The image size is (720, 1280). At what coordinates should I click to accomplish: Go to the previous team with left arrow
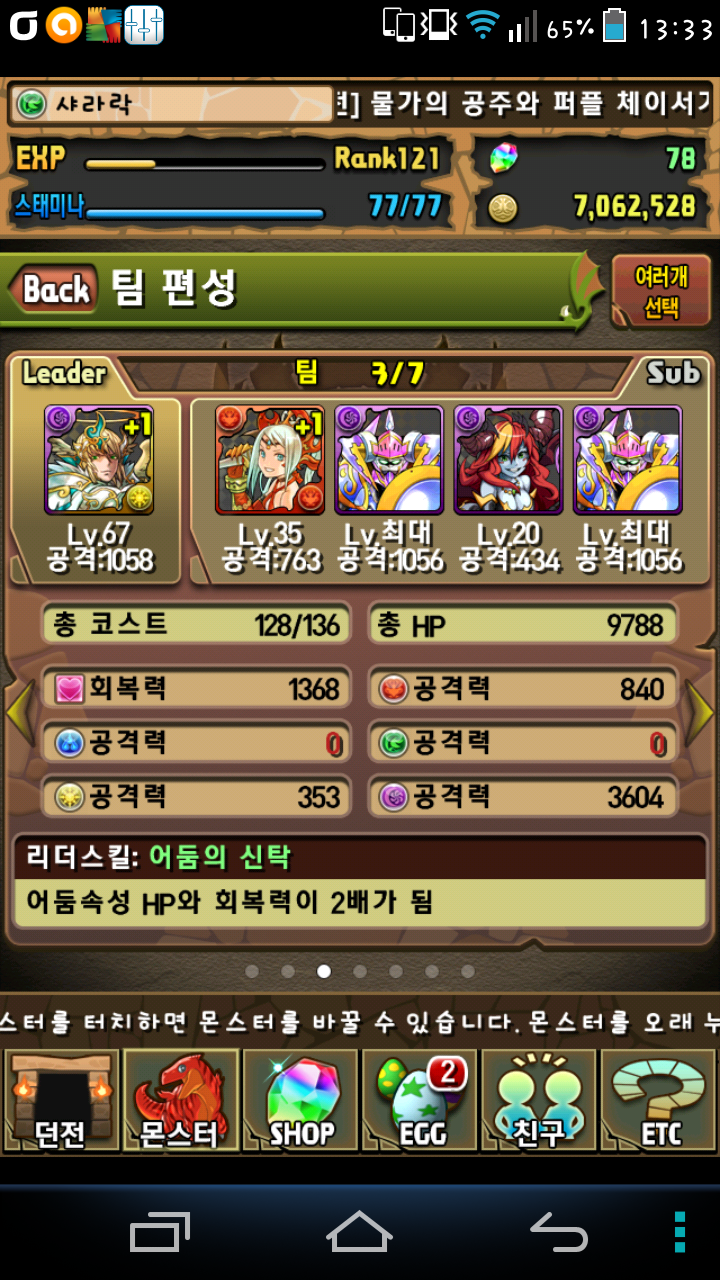pos(19,711)
